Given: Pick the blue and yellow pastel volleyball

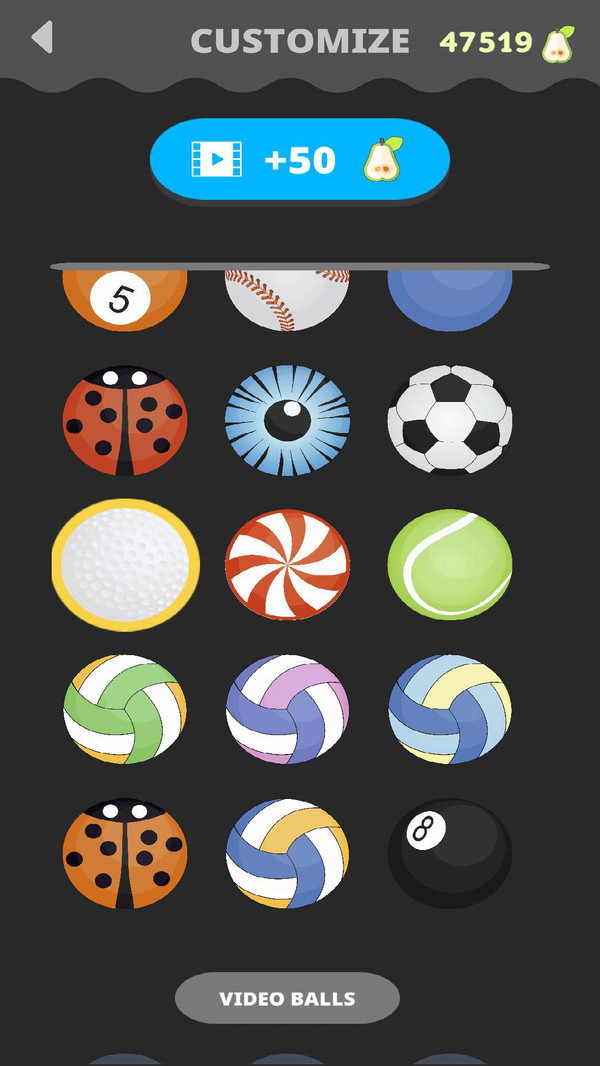Looking at the screenshot, I should click(450, 709).
